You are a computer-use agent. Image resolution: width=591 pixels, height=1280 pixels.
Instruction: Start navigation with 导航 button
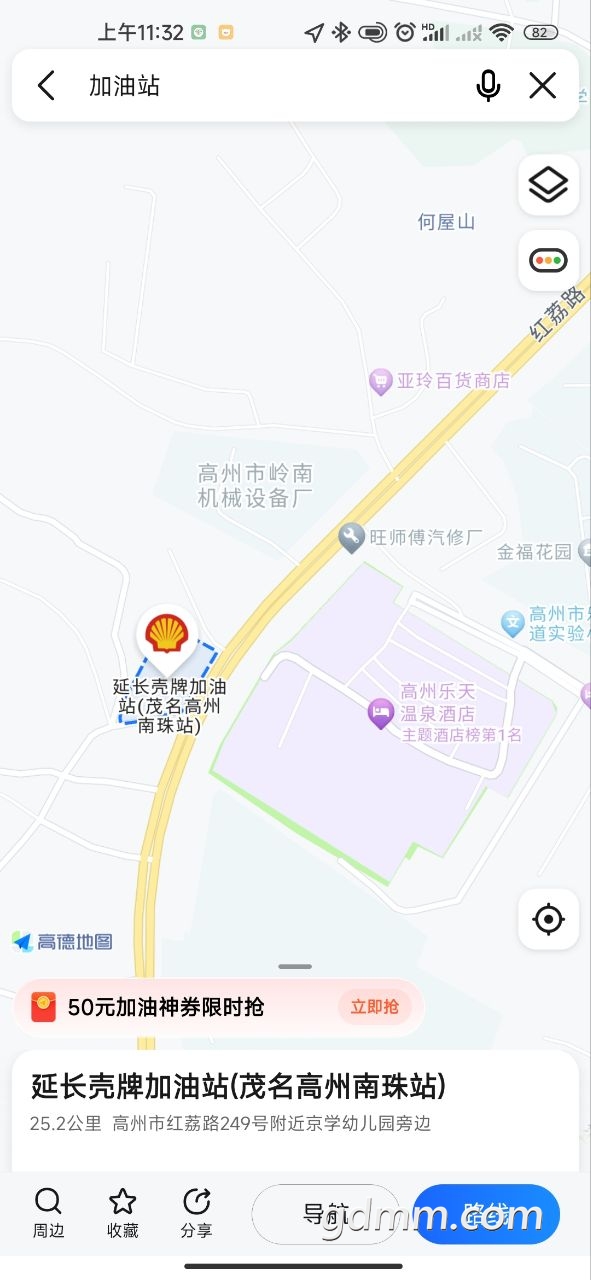(325, 1214)
